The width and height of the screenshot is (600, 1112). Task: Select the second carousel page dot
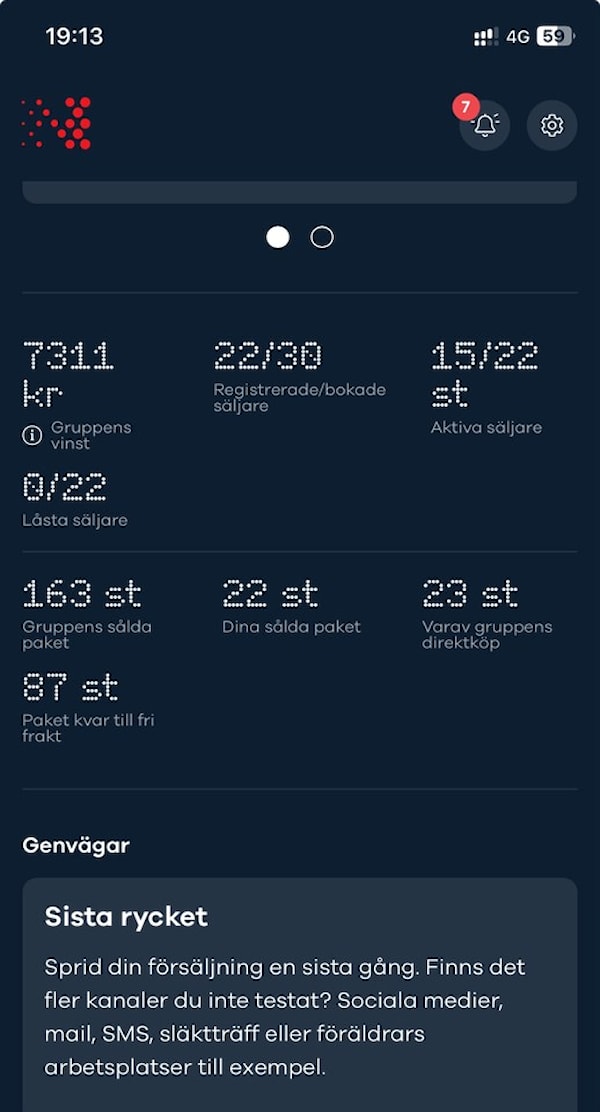(322, 238)
